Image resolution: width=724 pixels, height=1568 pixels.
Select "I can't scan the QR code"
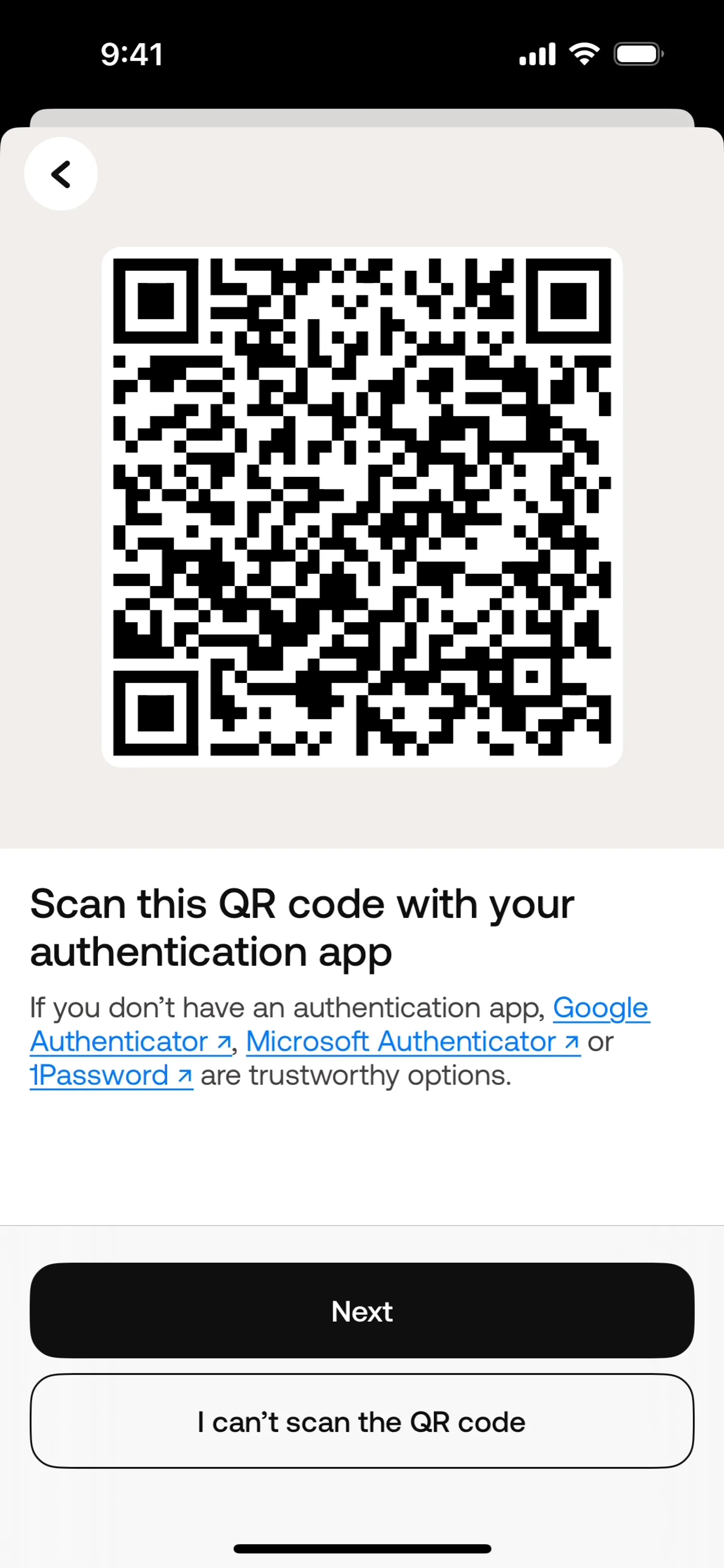(362, 1421)
